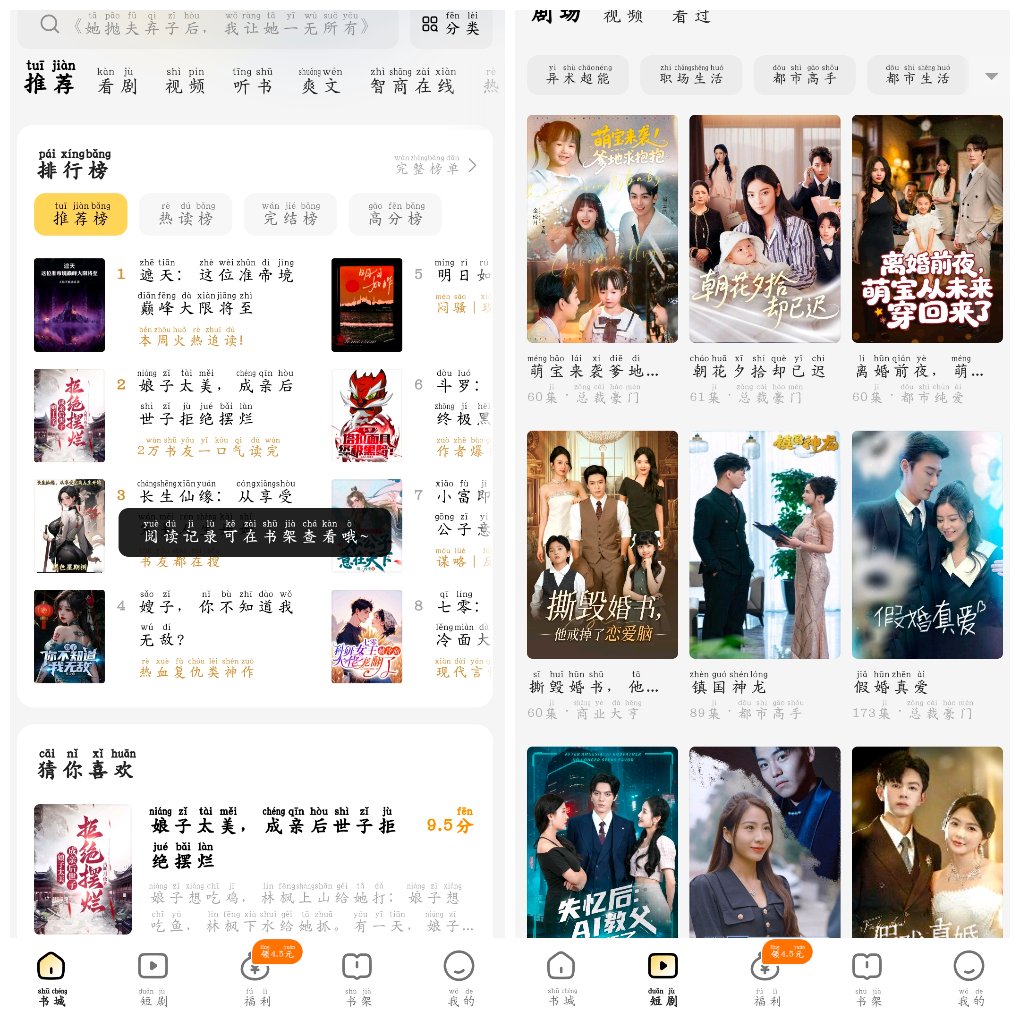
Task: Filter dramas by 职场生活
Action: [691, 76]
